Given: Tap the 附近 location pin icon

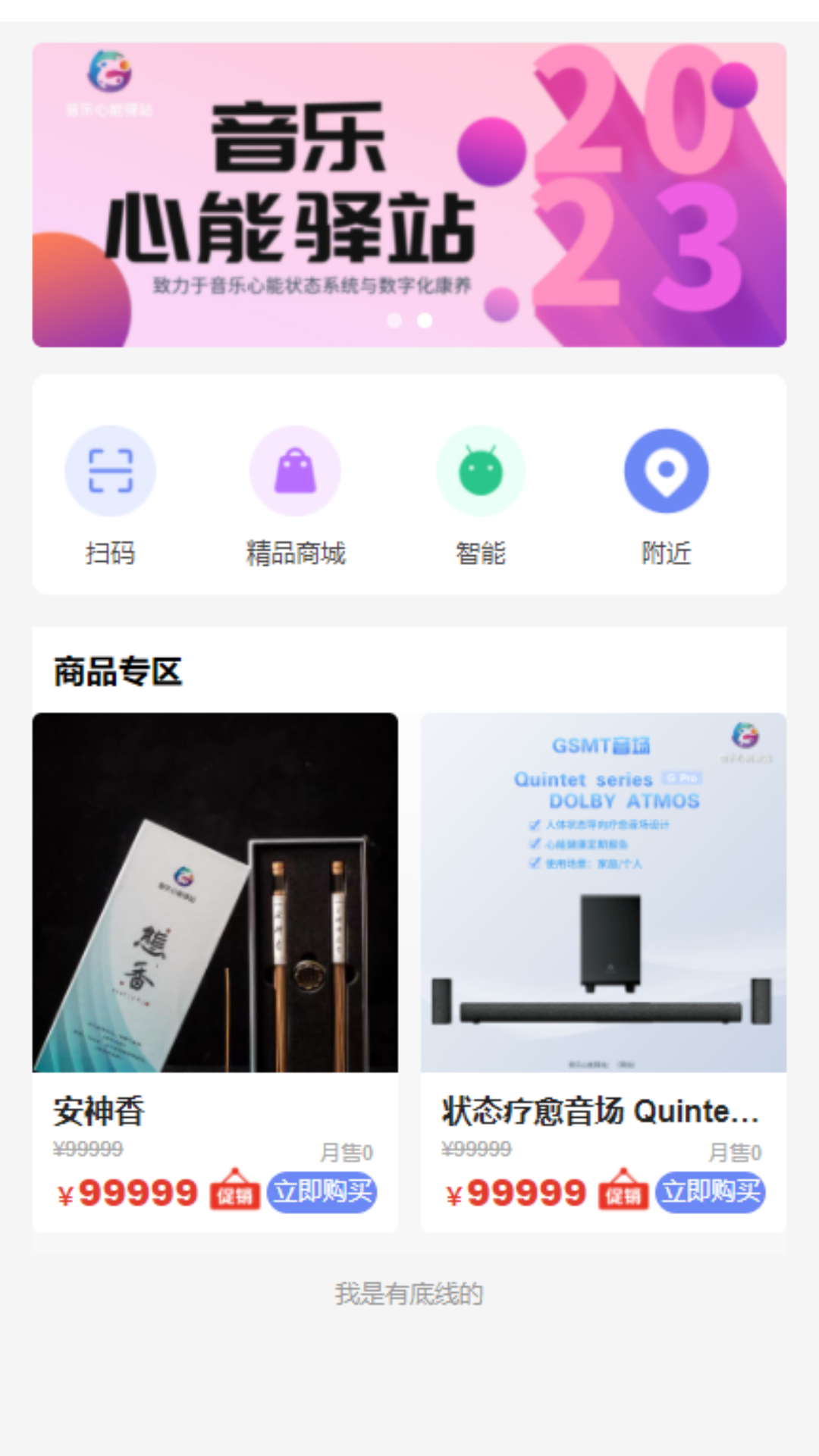Looking at the screenshot, I should click(x=665, y=470).
